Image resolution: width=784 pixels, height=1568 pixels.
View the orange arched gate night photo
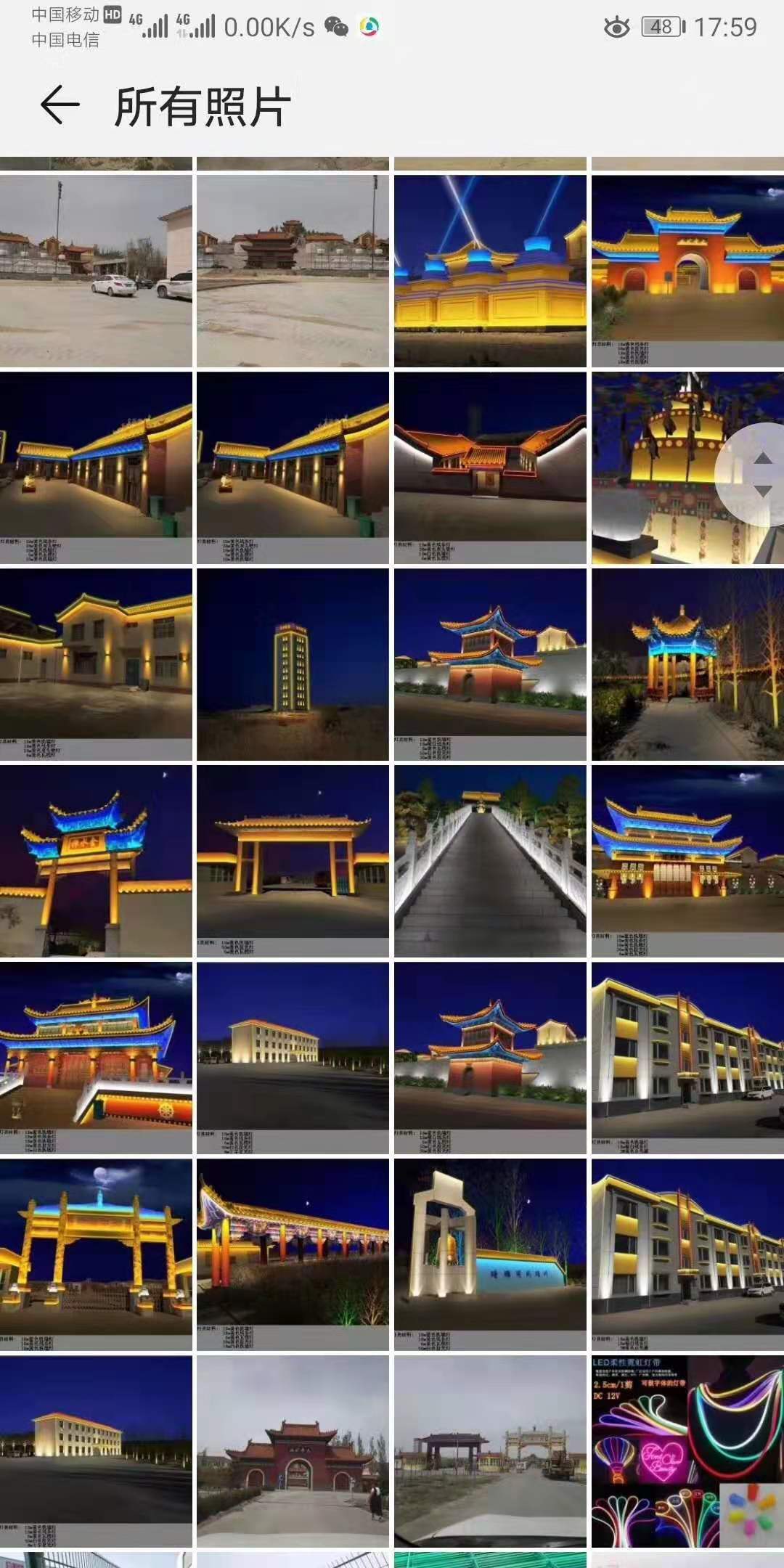[687, 271]
